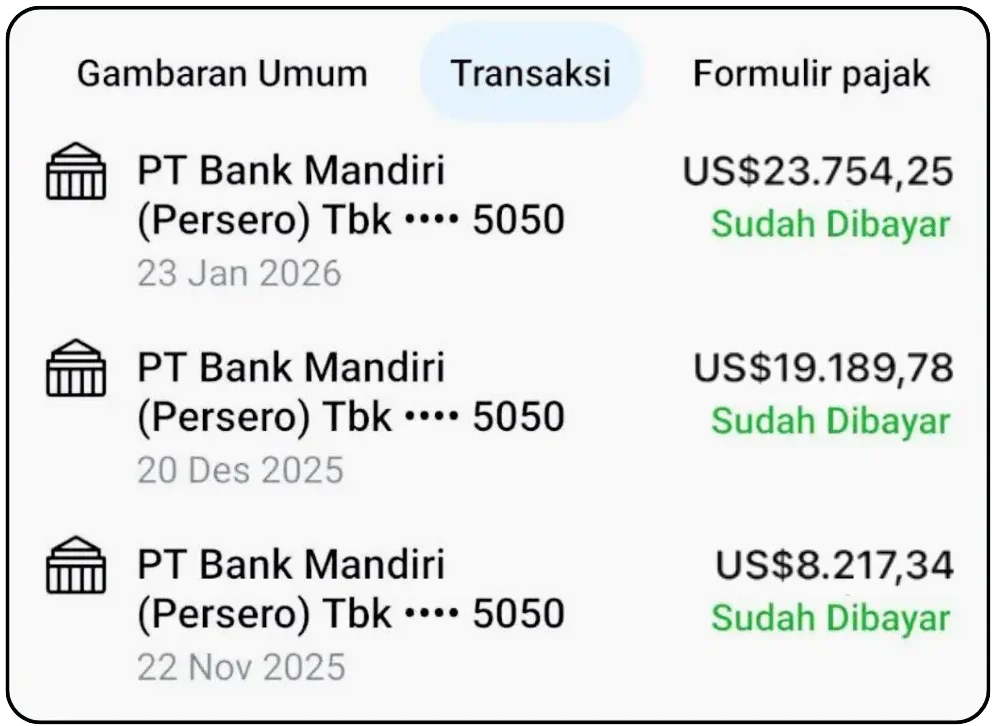
Task: Open the 22 Nov 2025 payment of US$8.217,34
Action: tap(498, 613)
